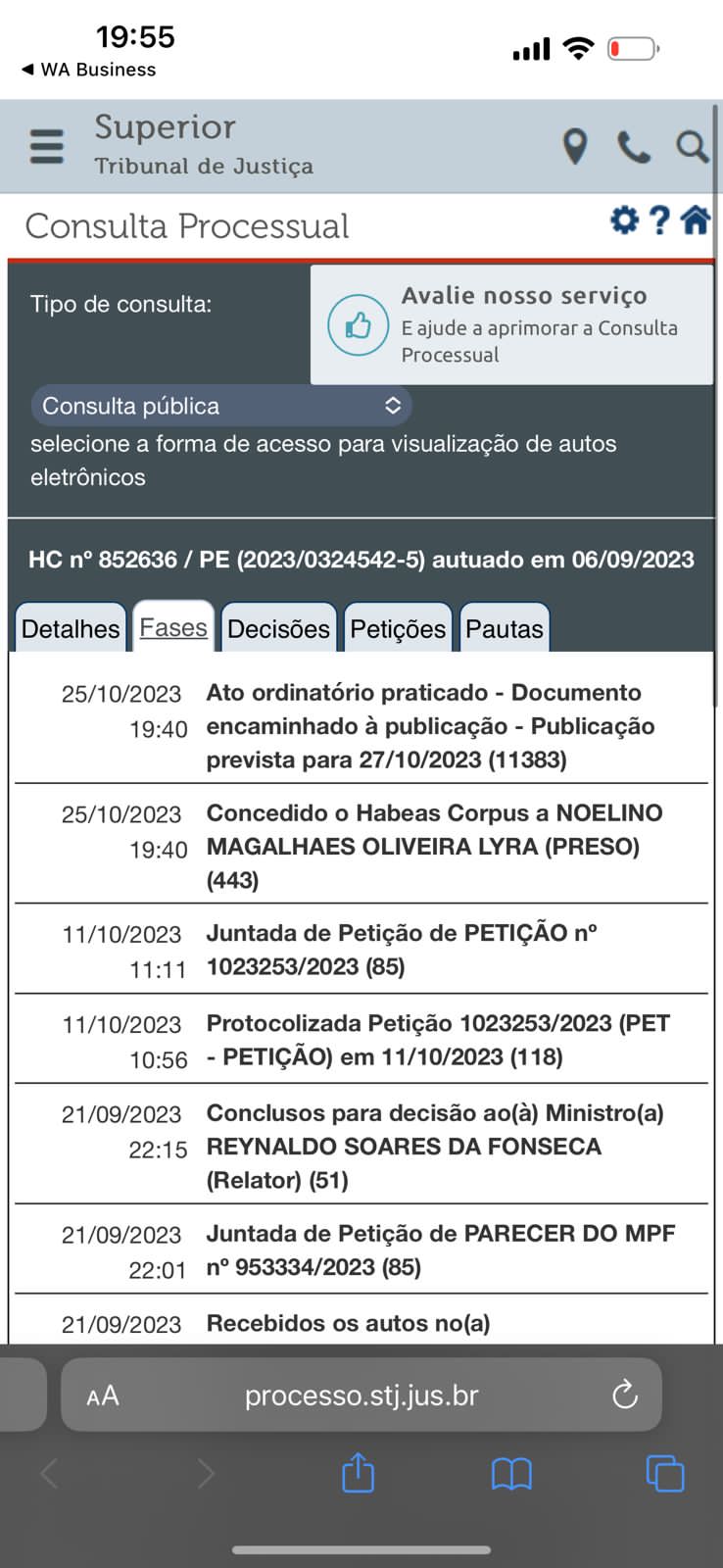Image resolution: width=723 pixels, height=1568 pixels.
Task: Open the hamburger menu
Action: tap(46, 147)
